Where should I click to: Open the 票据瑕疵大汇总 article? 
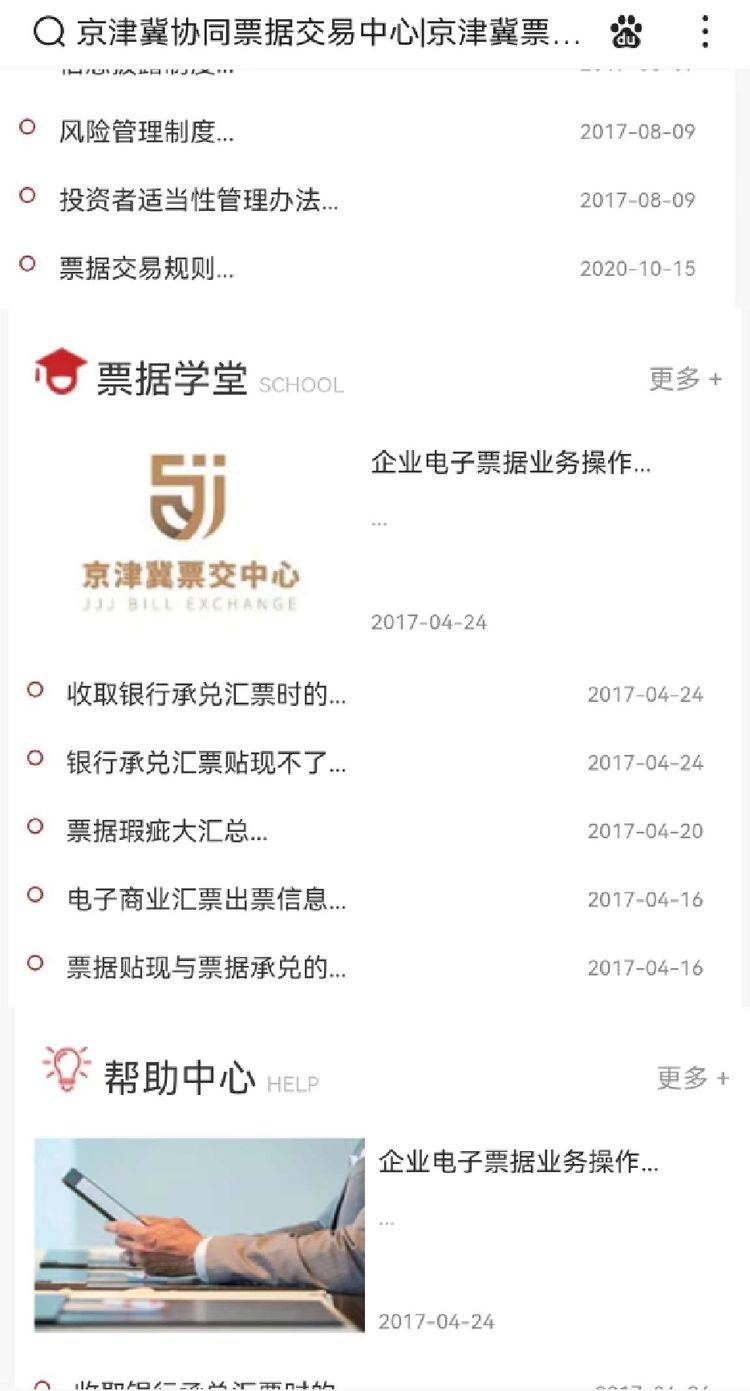pyautogui.click(x=167, y=830)
